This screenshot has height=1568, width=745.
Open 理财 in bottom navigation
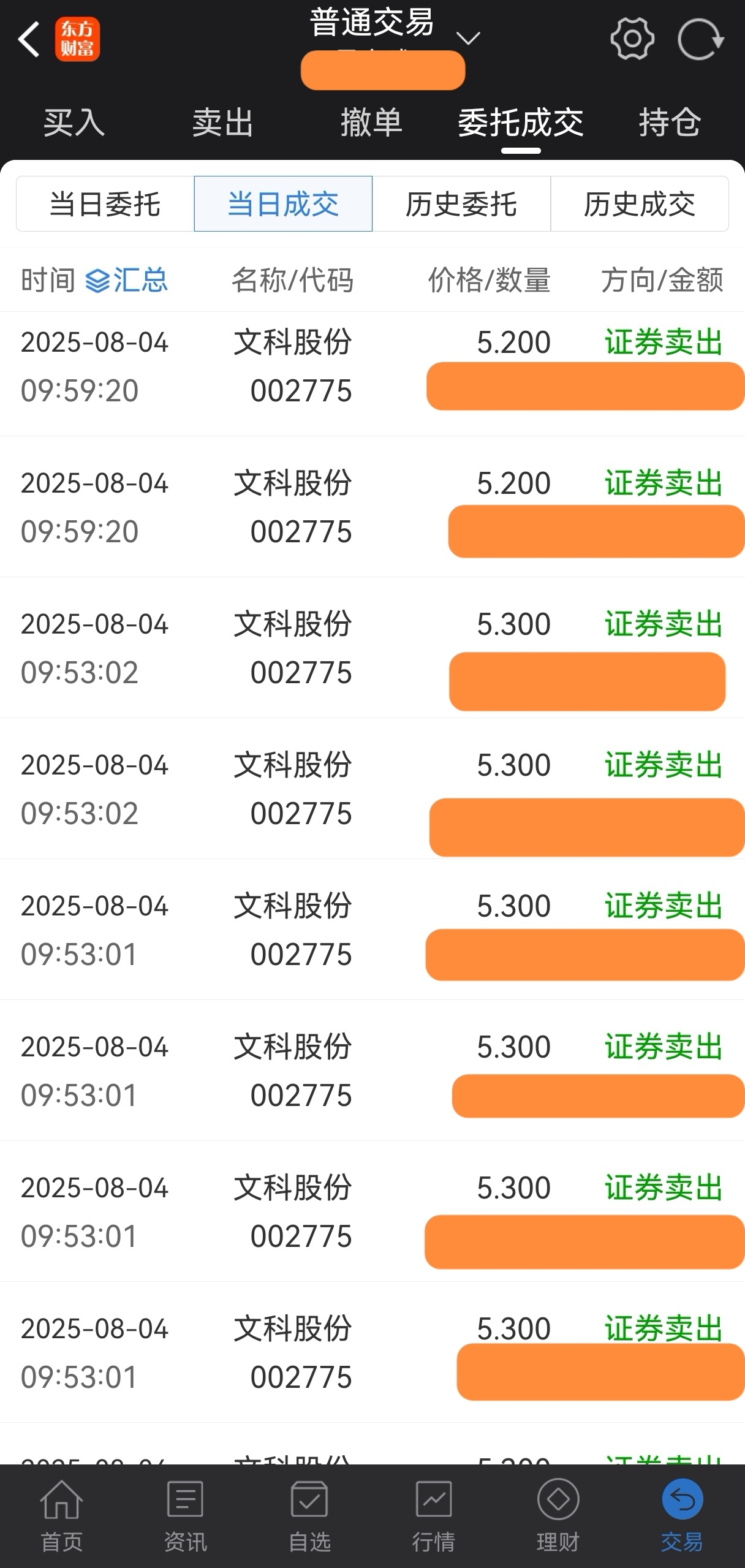558,1517
